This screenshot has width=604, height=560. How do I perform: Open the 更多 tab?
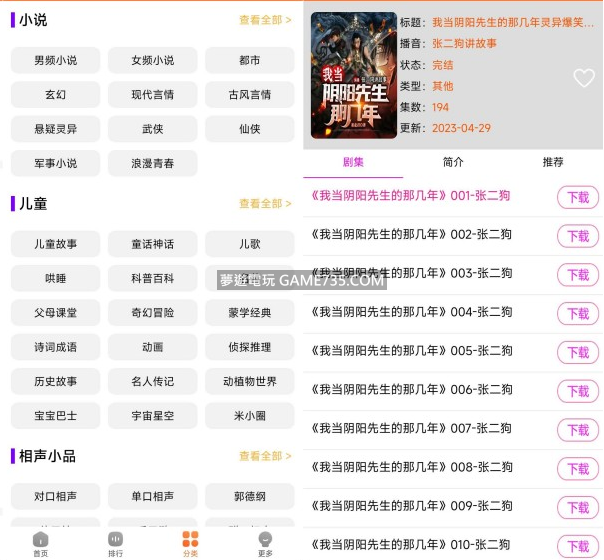click(x=265, y=543)
